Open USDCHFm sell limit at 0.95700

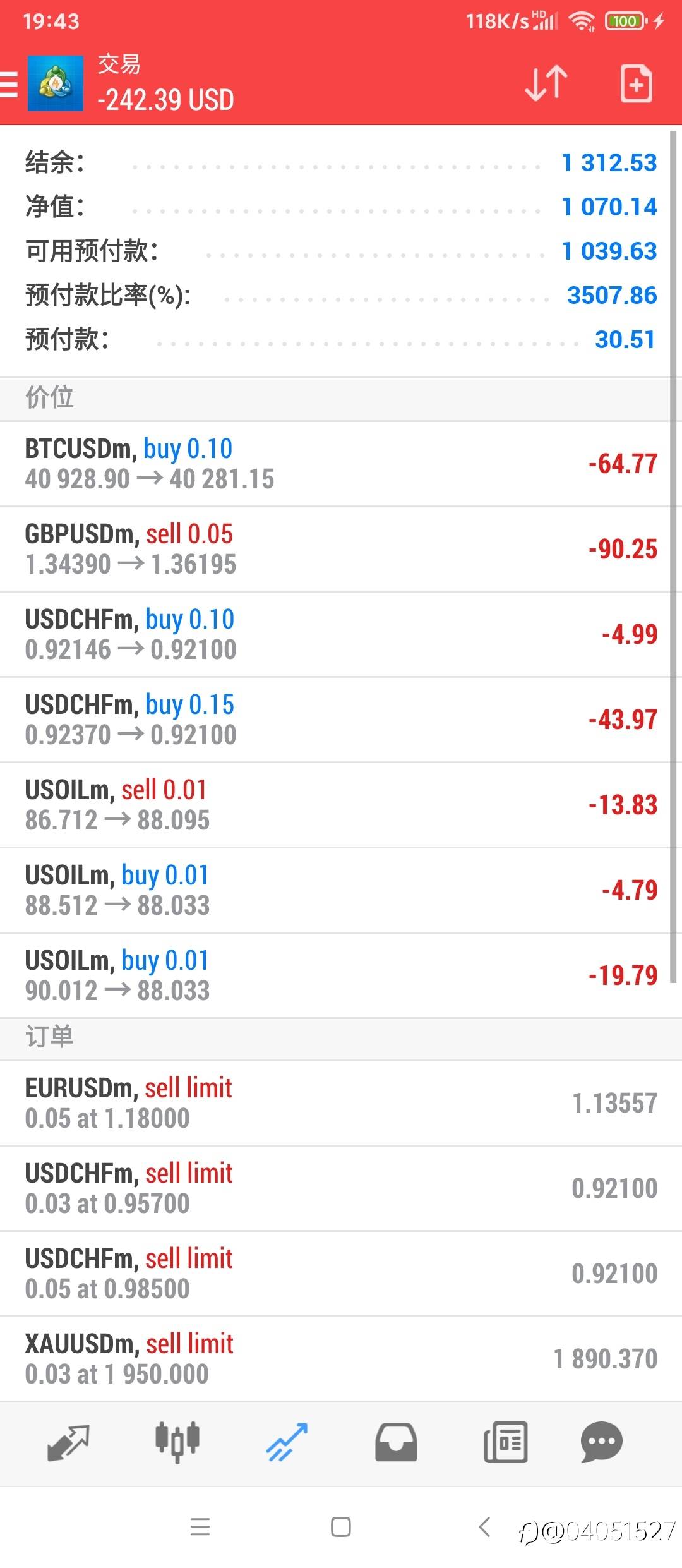pos(341,1188)
